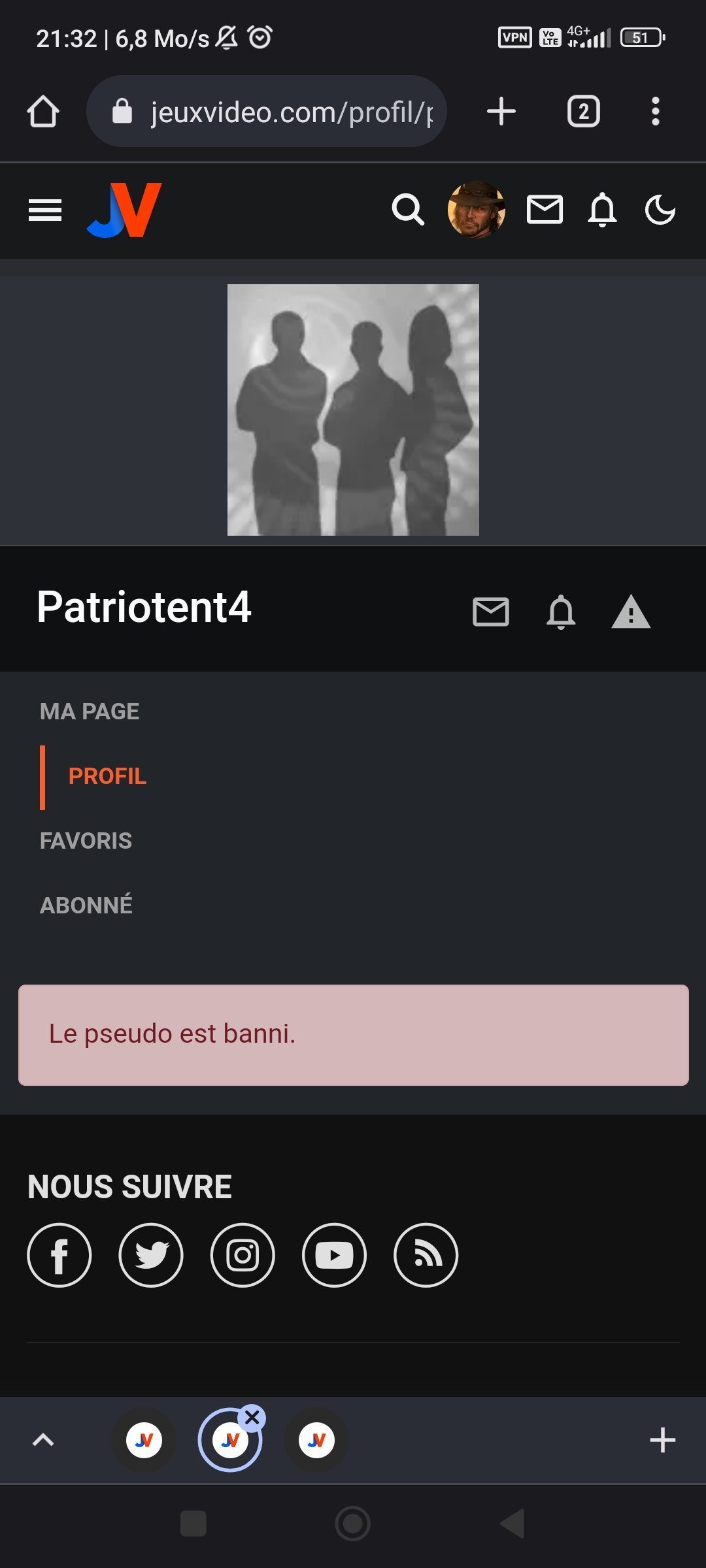
Task: Select the Favoris section
Action: tap(86, 841)
